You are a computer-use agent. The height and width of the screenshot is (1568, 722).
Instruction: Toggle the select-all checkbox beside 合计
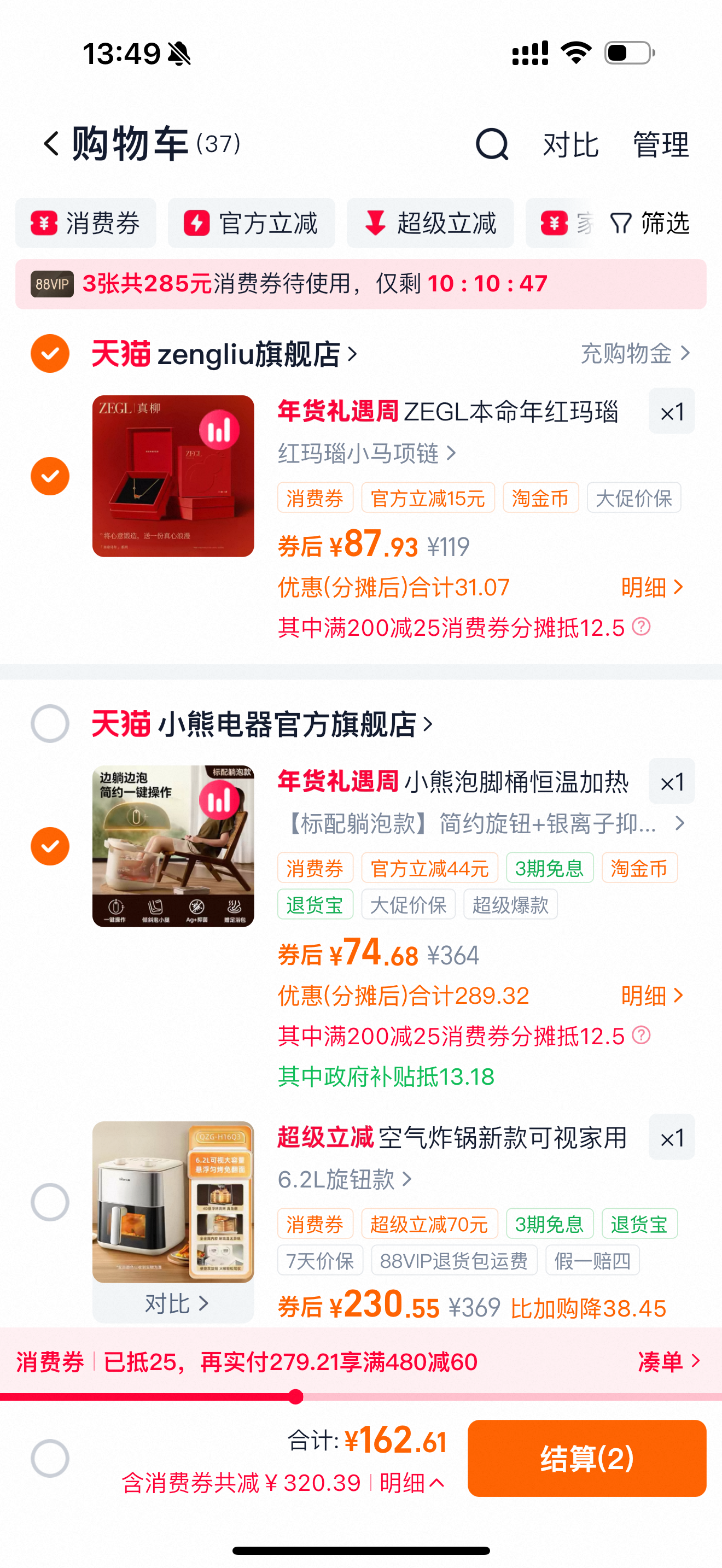click(x=50, y=1459)
